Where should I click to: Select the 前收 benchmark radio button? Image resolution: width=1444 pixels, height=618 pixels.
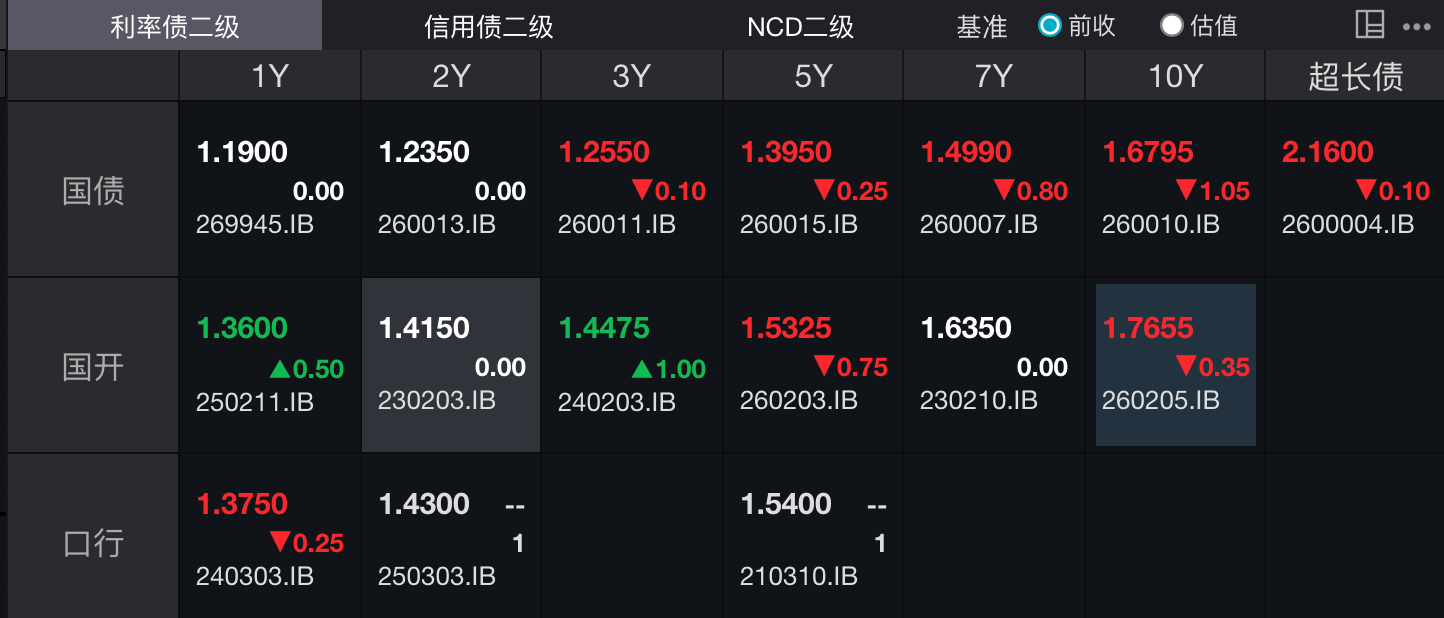(x=1049, y=26)
